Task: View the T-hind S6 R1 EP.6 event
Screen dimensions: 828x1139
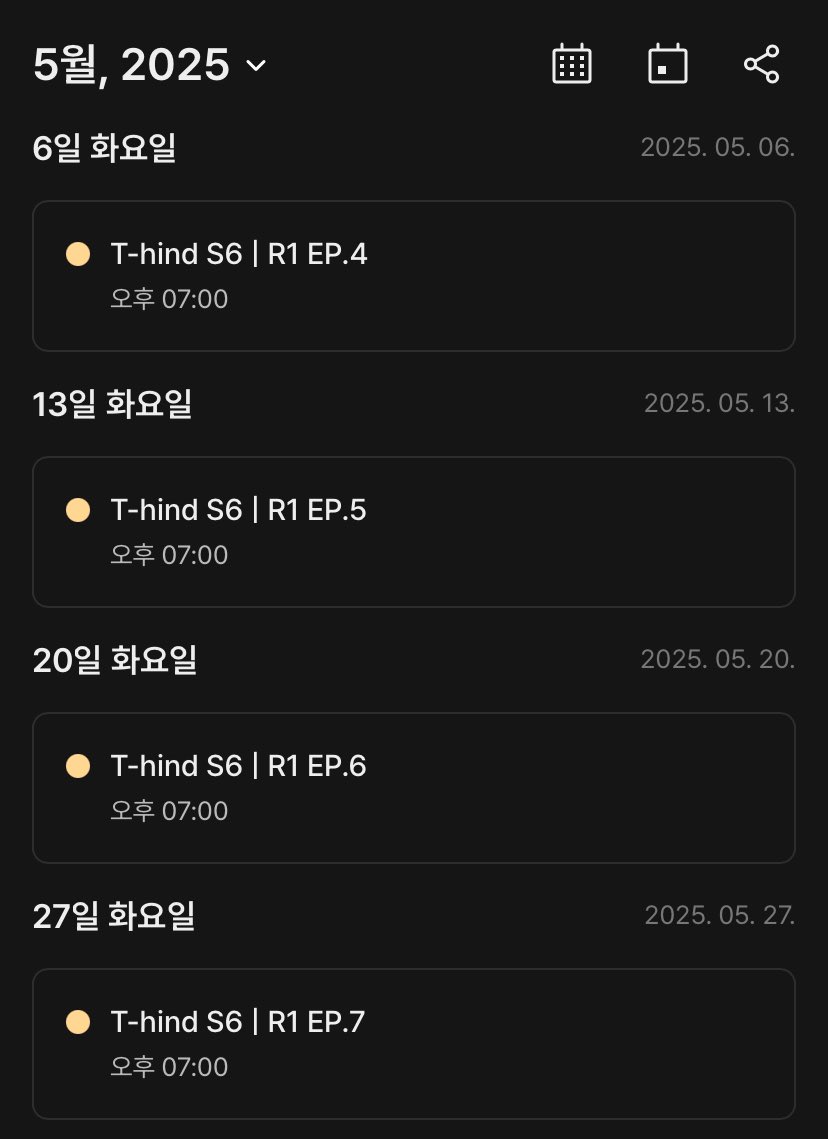Action: [413, 787]
